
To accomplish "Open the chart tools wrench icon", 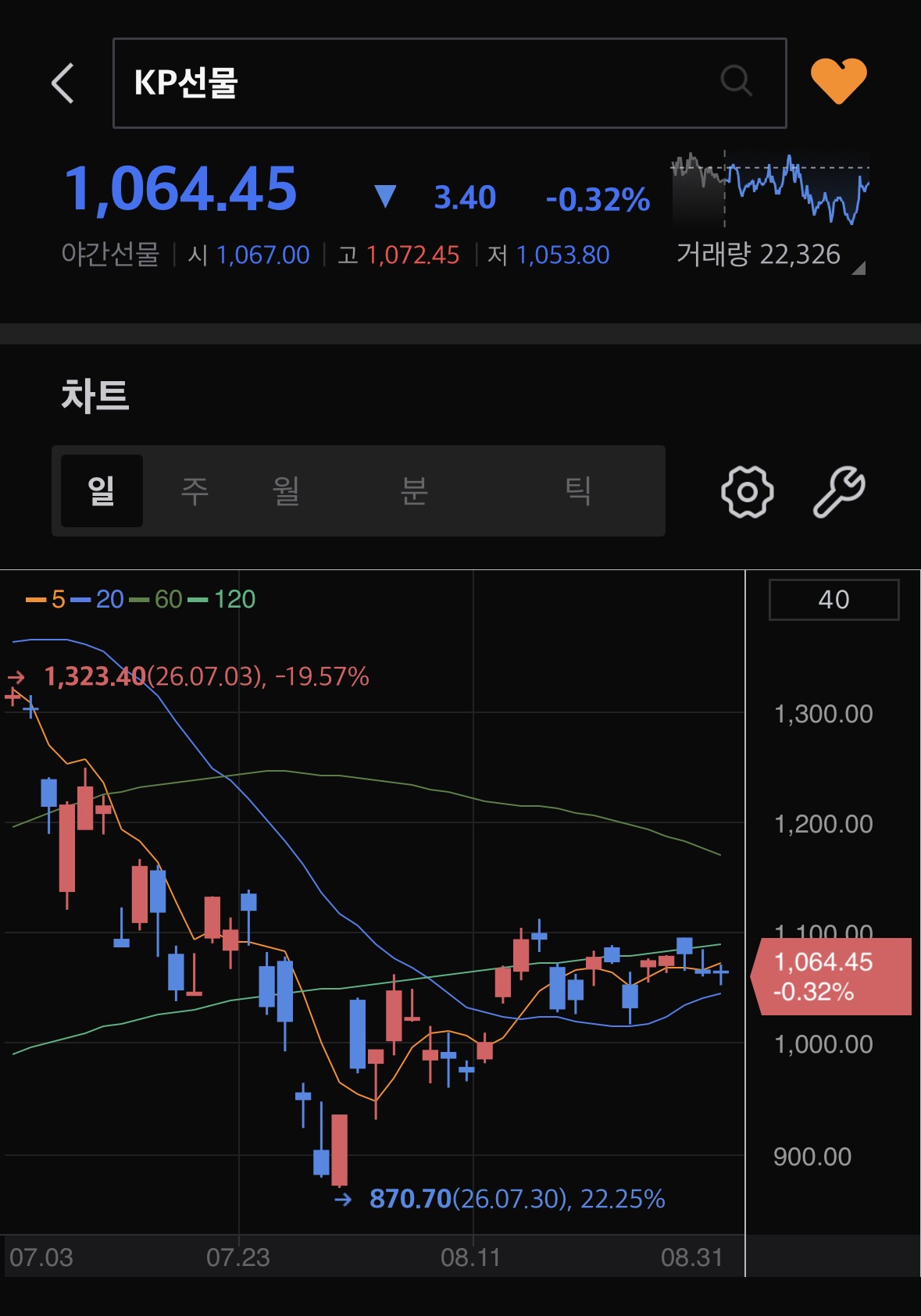I will pyautogui.click(x=840, y=491).
